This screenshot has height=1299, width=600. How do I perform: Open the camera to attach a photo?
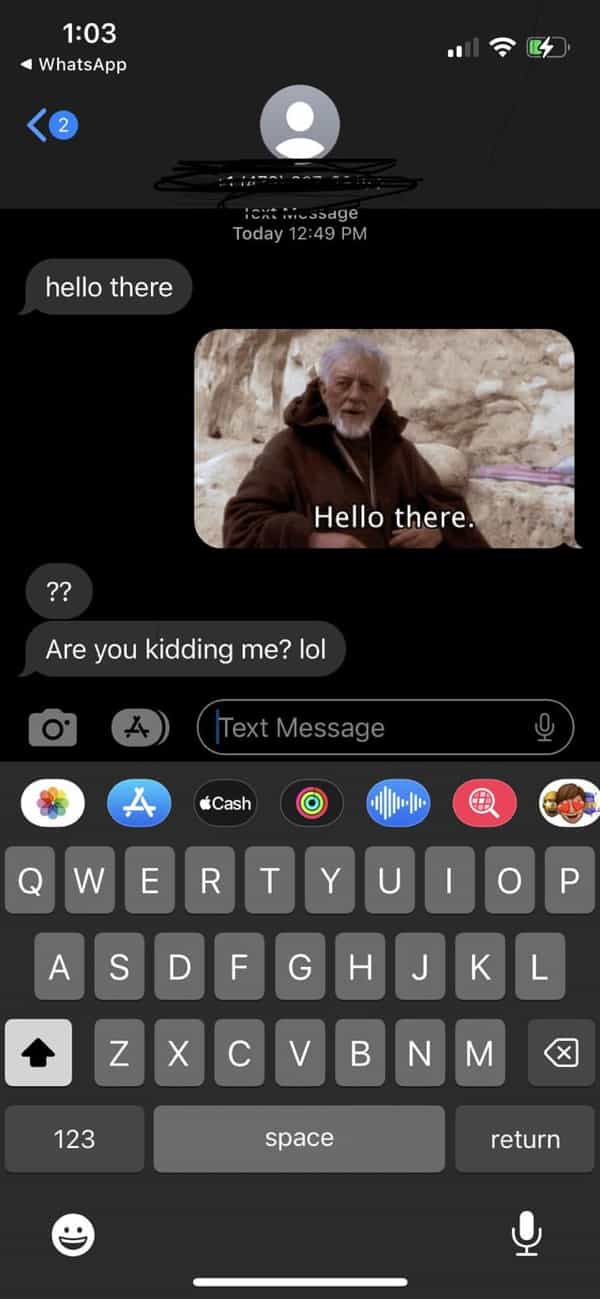[52, 727]
